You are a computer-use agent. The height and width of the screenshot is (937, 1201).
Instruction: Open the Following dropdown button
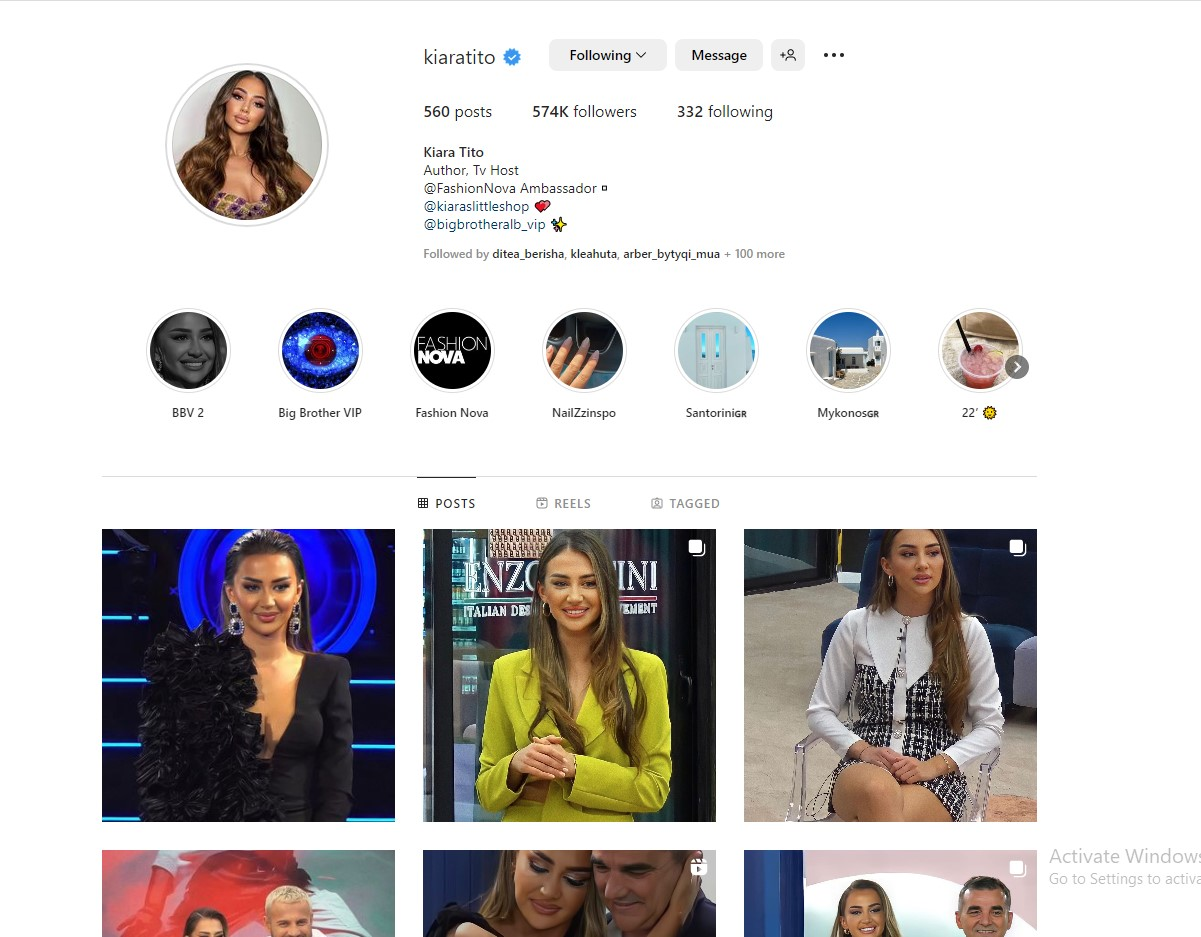[607, 56]
